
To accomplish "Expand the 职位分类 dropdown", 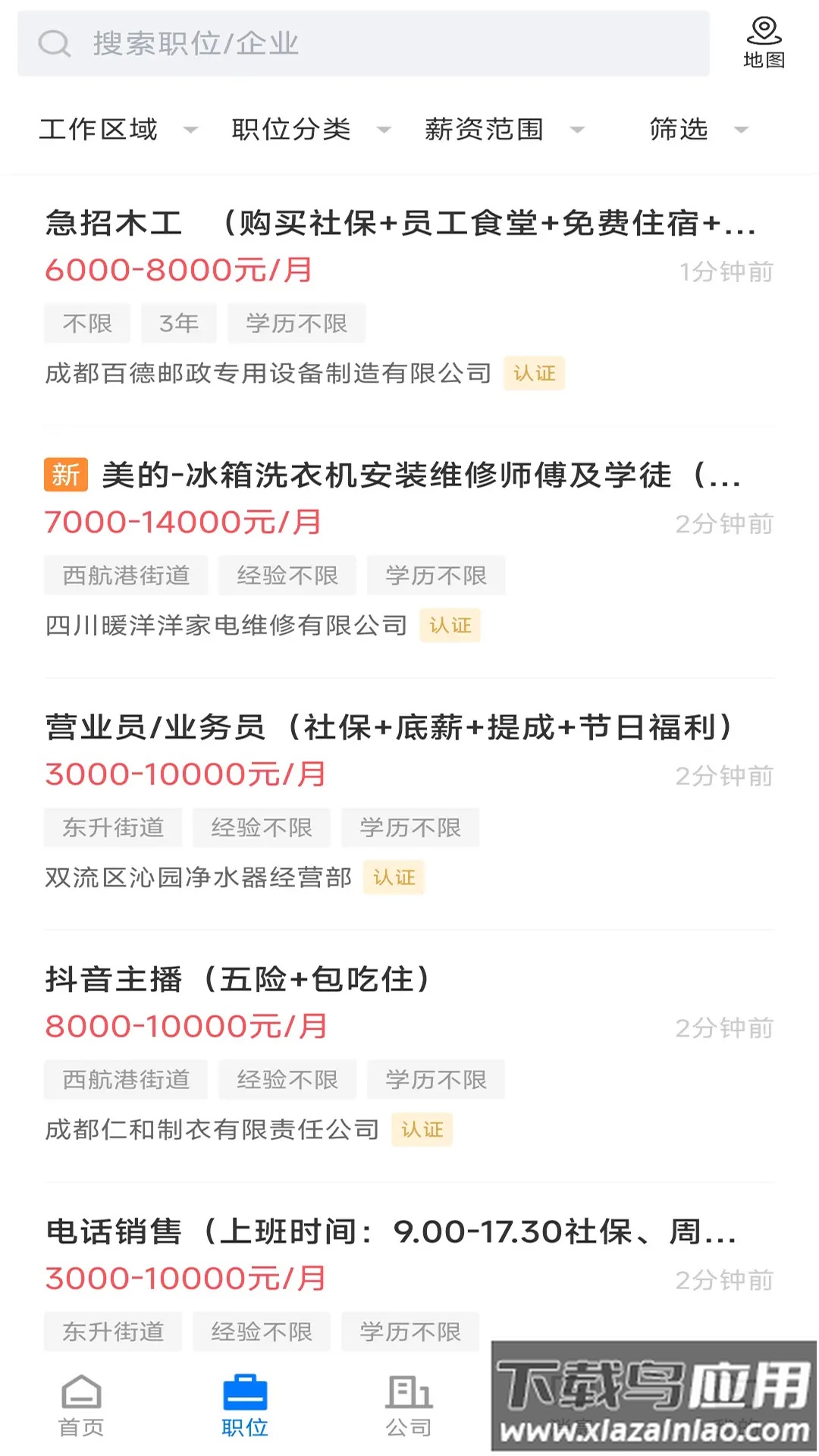I will tap(291, 129).
